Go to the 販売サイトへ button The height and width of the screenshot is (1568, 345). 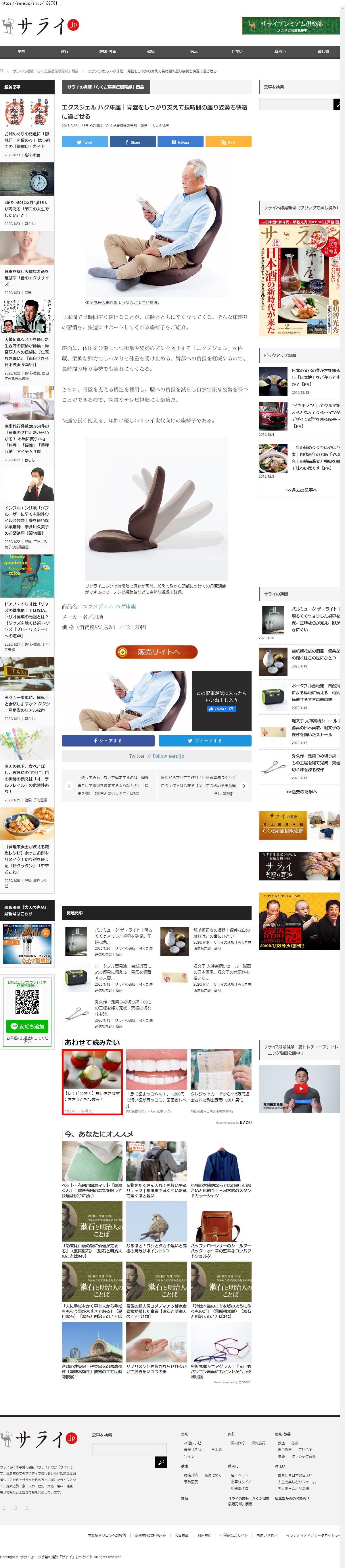pos(156,652)
